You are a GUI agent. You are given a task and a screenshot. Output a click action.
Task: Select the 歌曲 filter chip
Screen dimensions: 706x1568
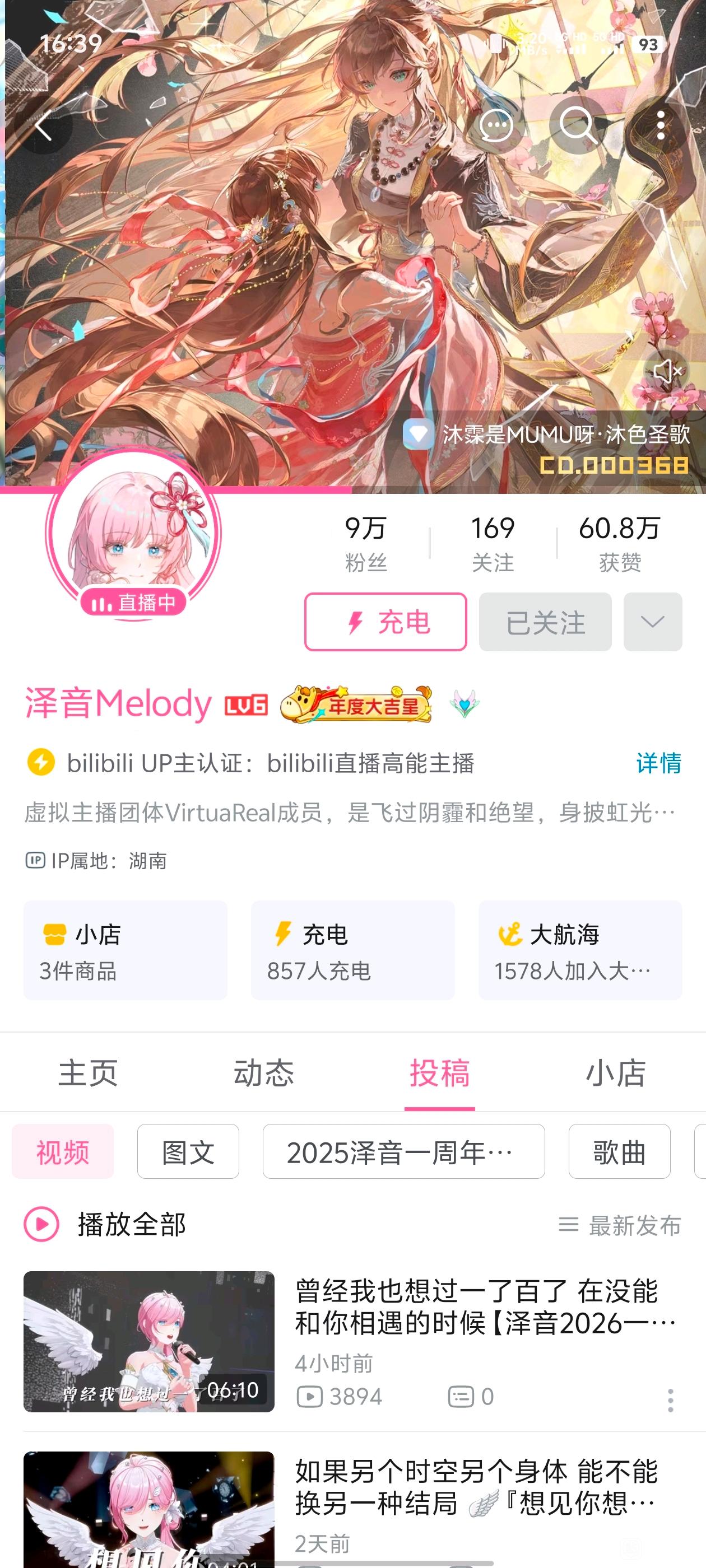click(620, 1152)
